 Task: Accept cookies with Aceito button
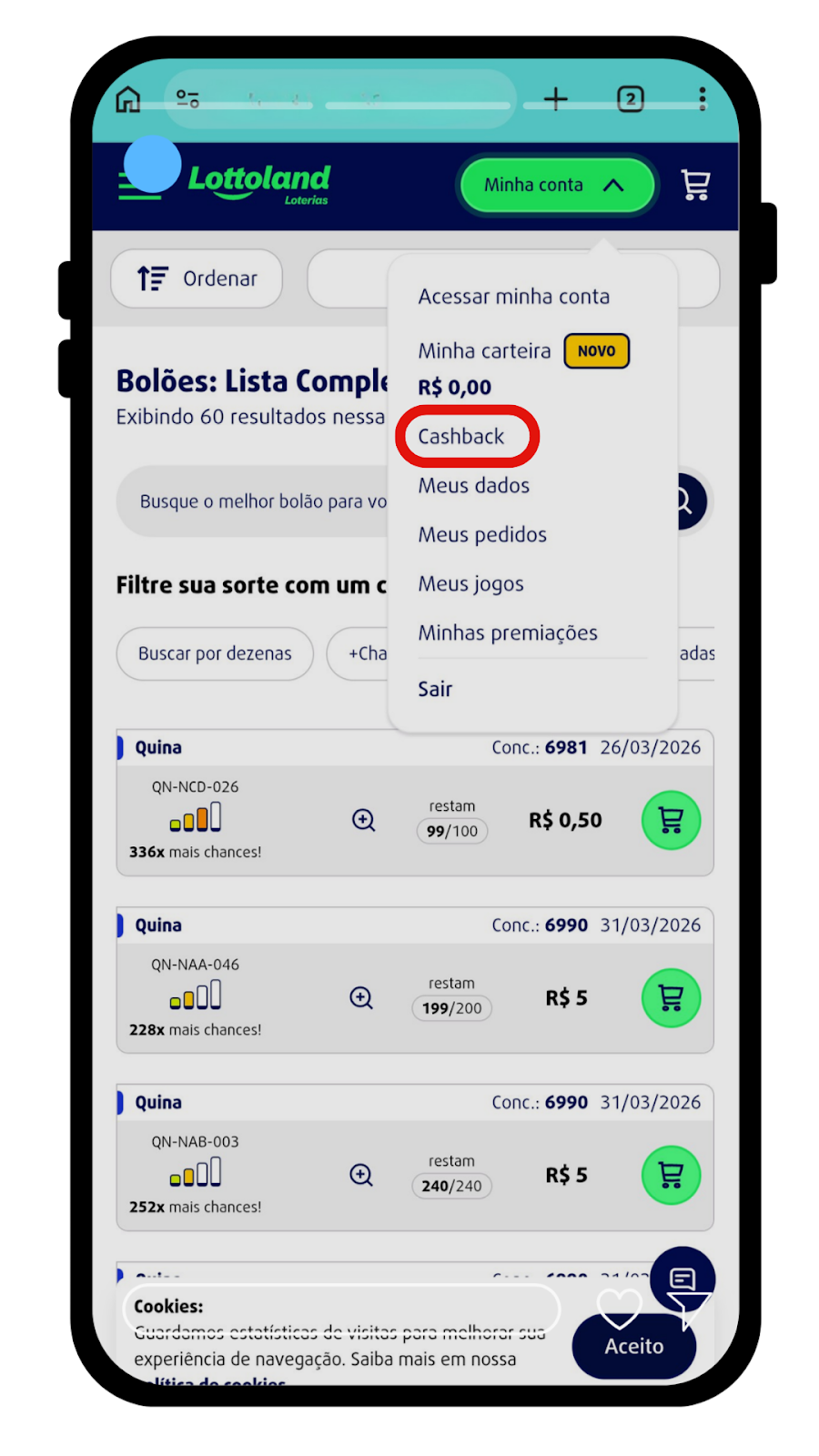[x=634, y=1346]
